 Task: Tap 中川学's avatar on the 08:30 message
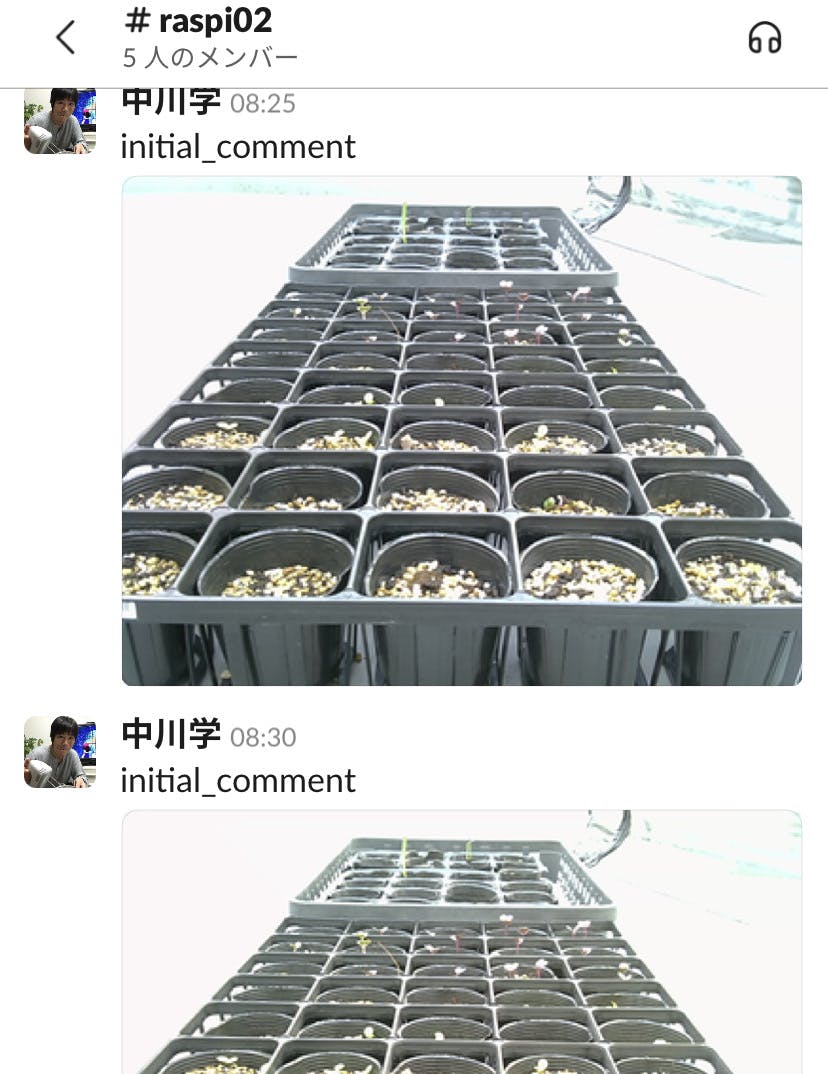point(60,752)
